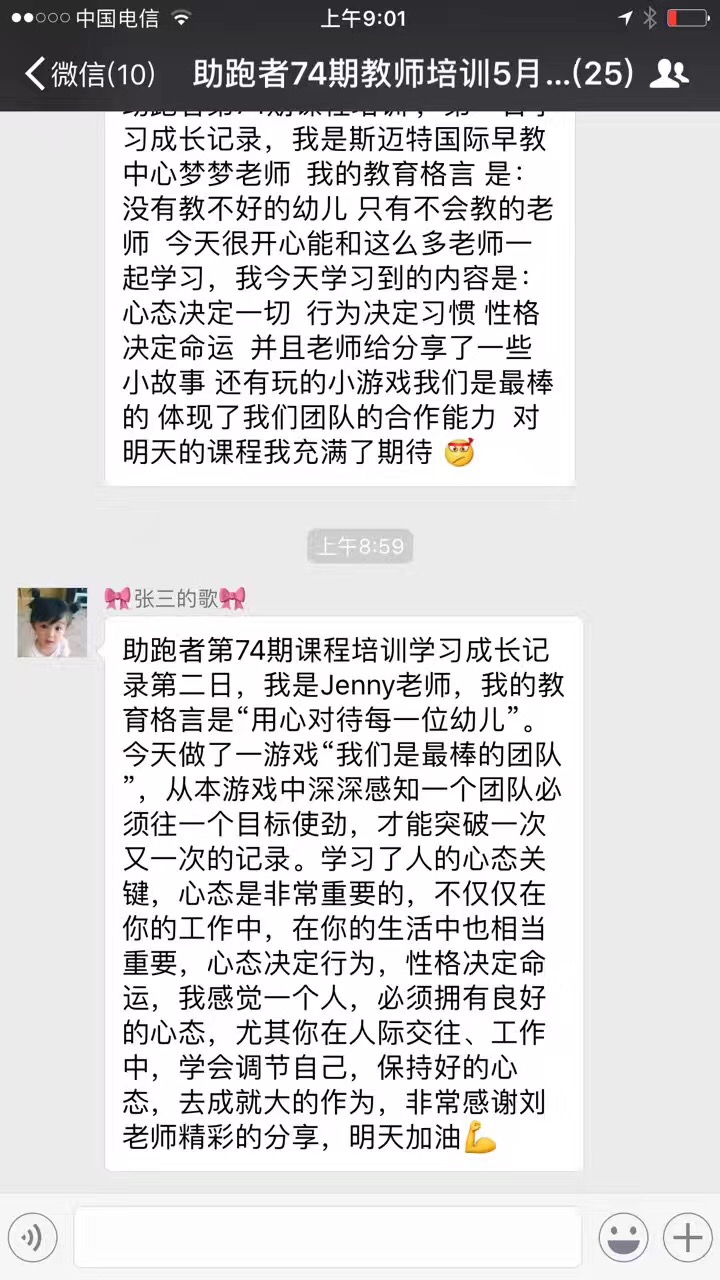Open the emoji sticker picker

click(622, 1238)
